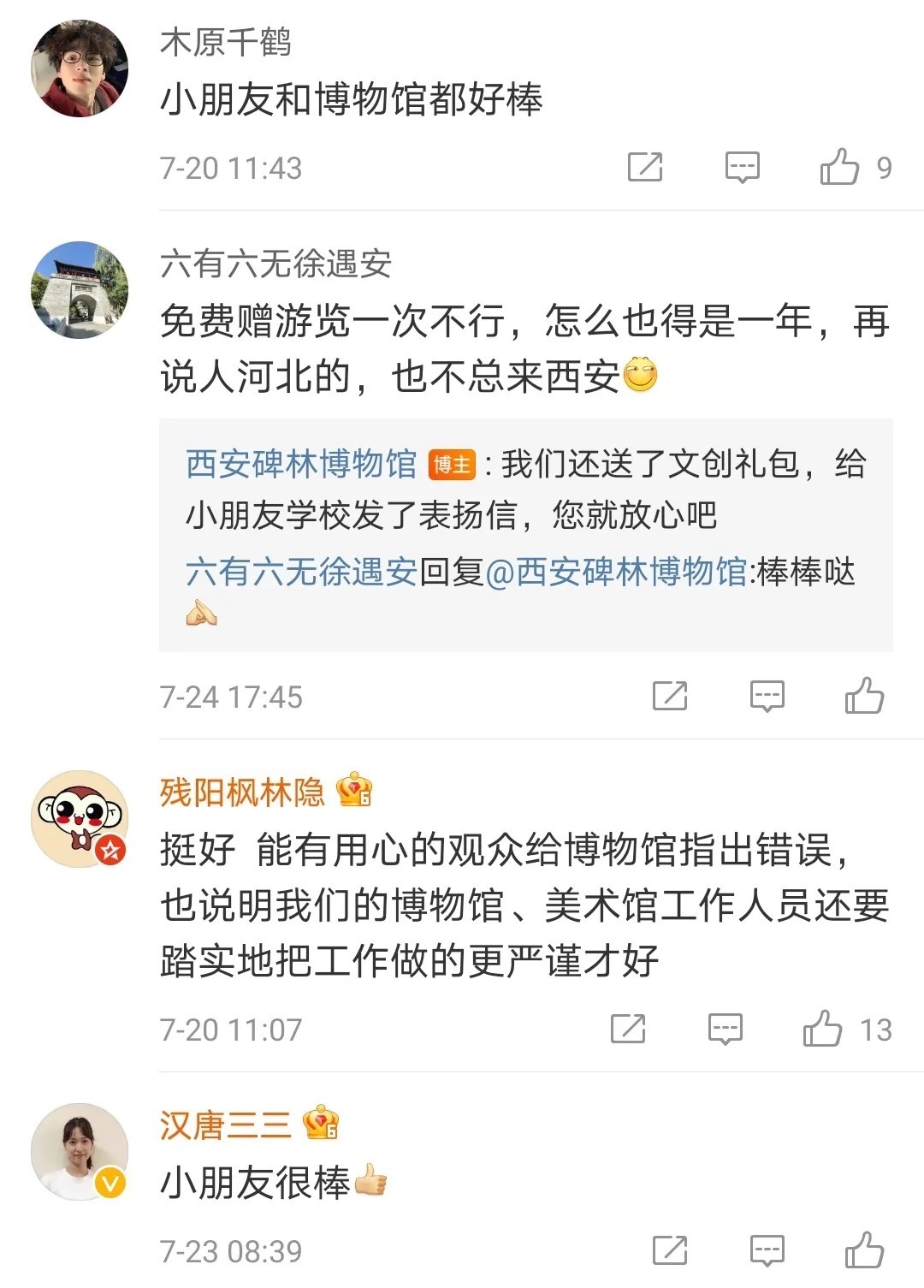Open 六有六无徐遇安's avatar
Screen dimensions: 924x1288
pyautogui.click(x=80, y=290)
